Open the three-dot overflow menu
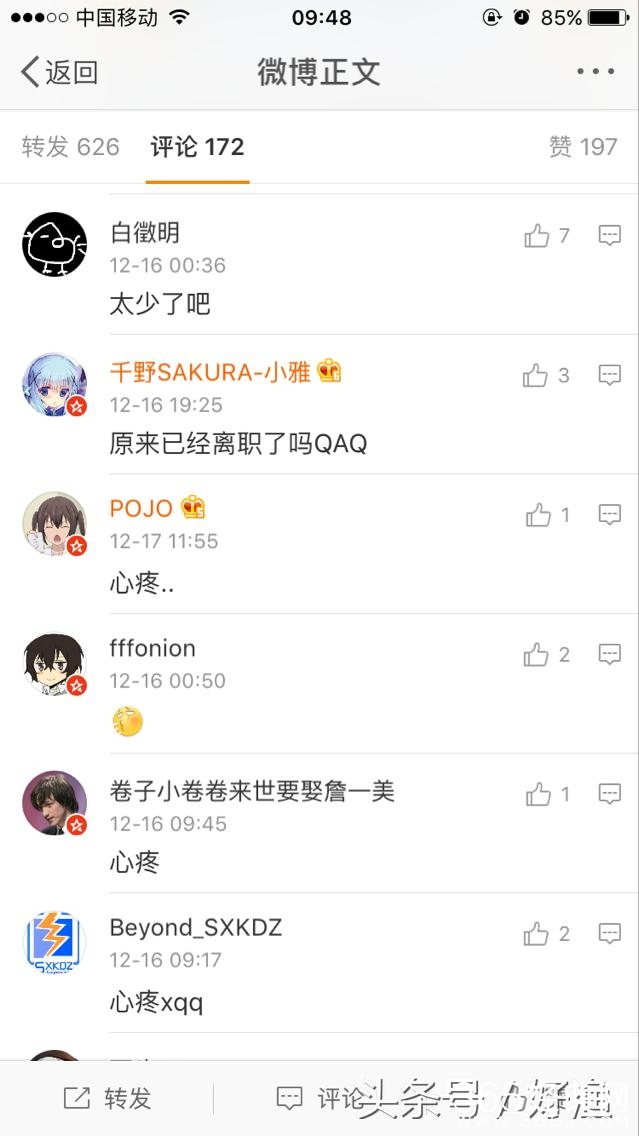Viewport: 639px width, 1136px height. pos(595,72)
